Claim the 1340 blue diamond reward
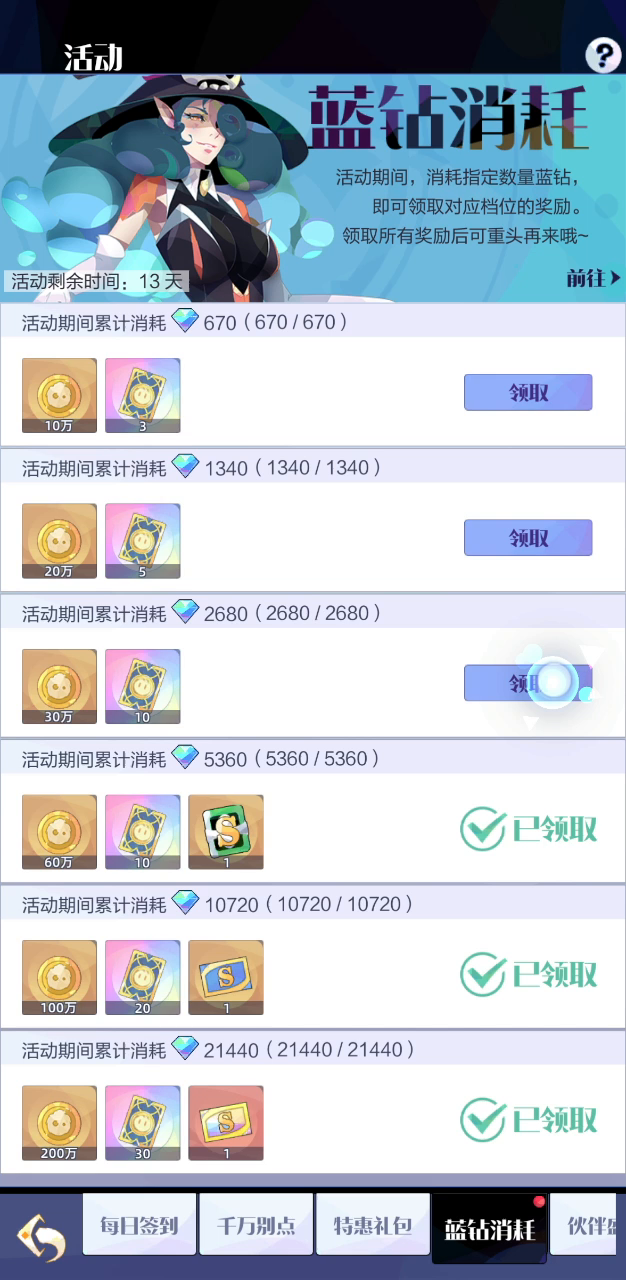626x1280 pixels. click(528, 538)
